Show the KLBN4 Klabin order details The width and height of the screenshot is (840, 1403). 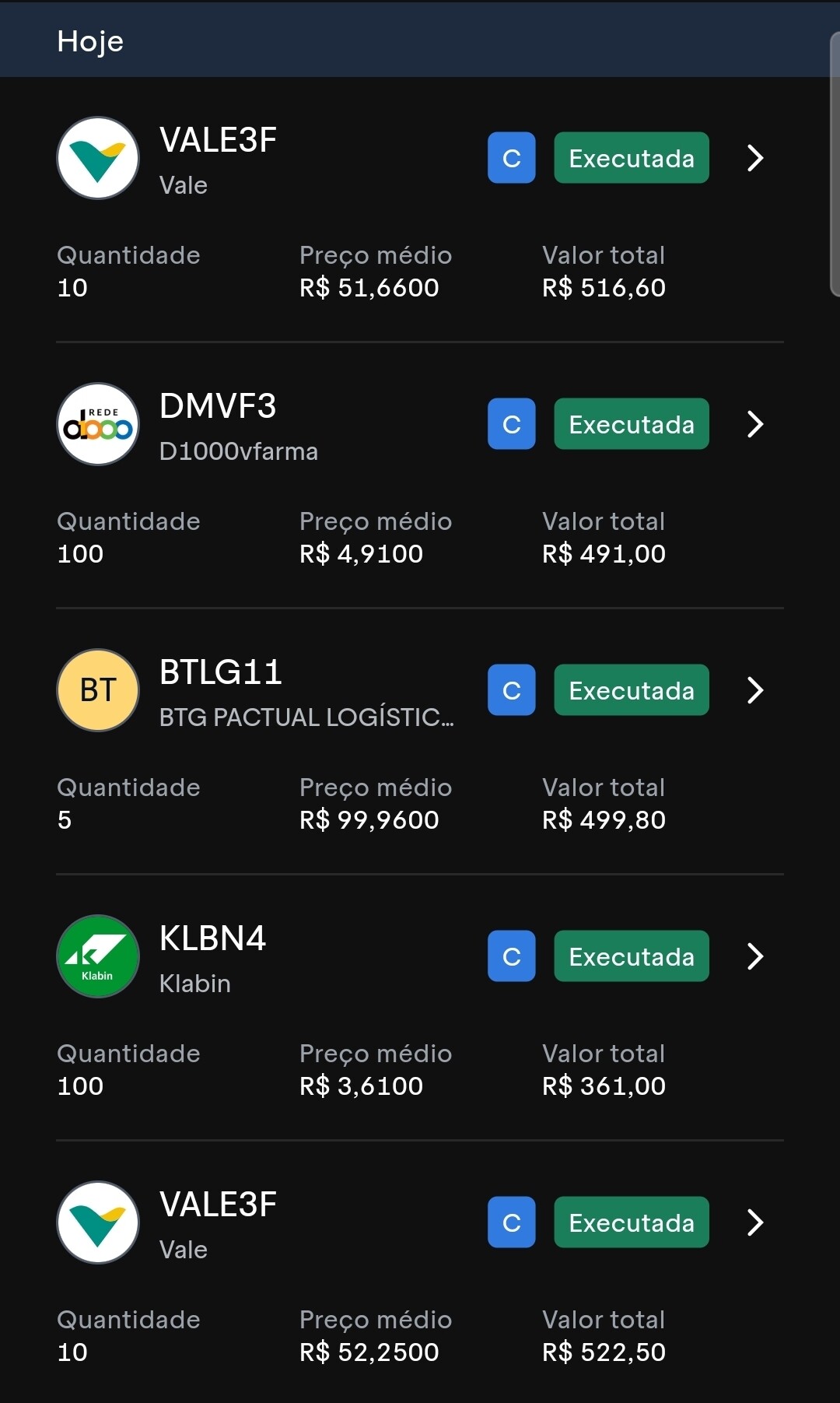click(755, 956)
